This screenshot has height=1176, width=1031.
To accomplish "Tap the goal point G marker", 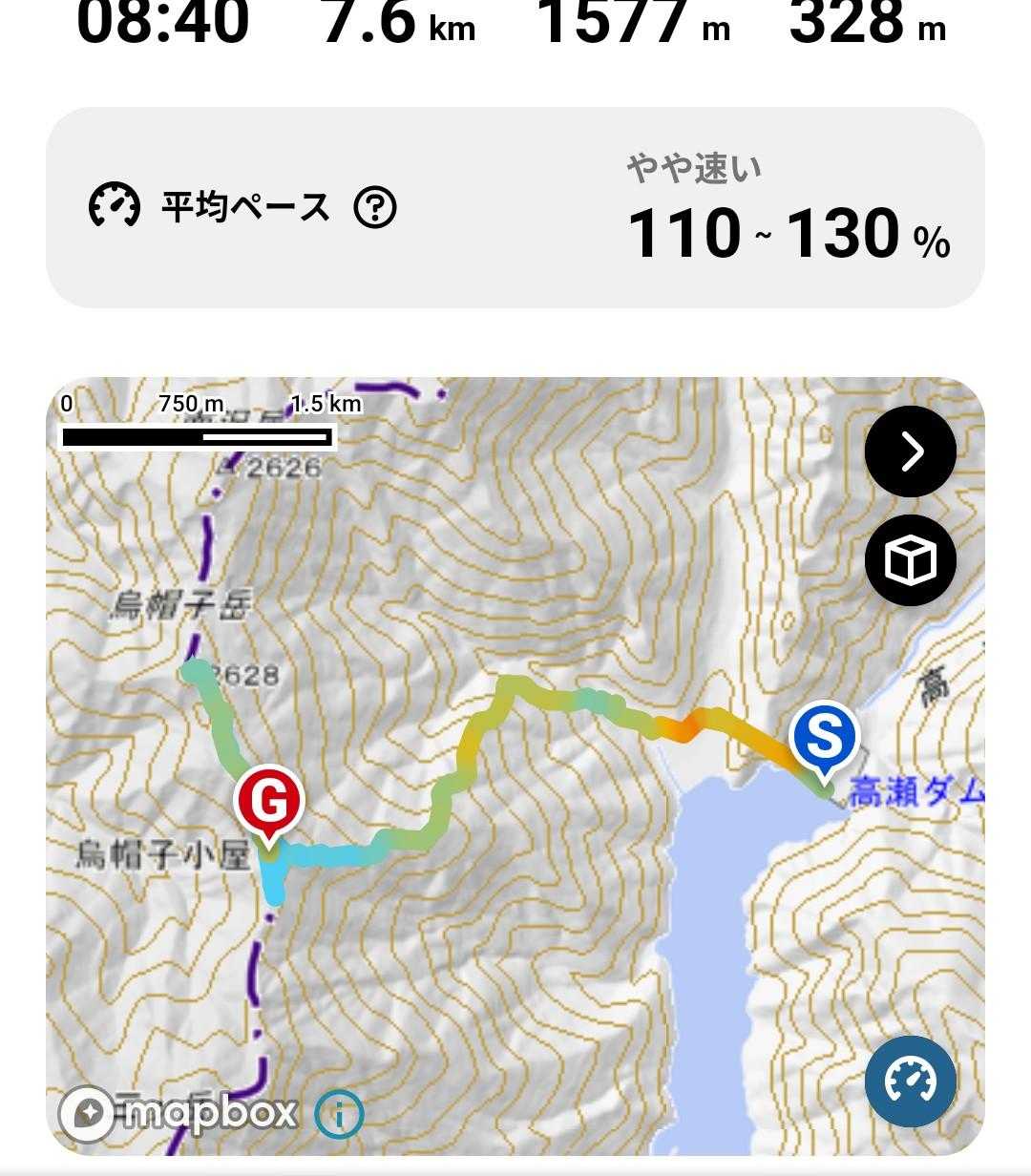I will click(x=269, y=806).
